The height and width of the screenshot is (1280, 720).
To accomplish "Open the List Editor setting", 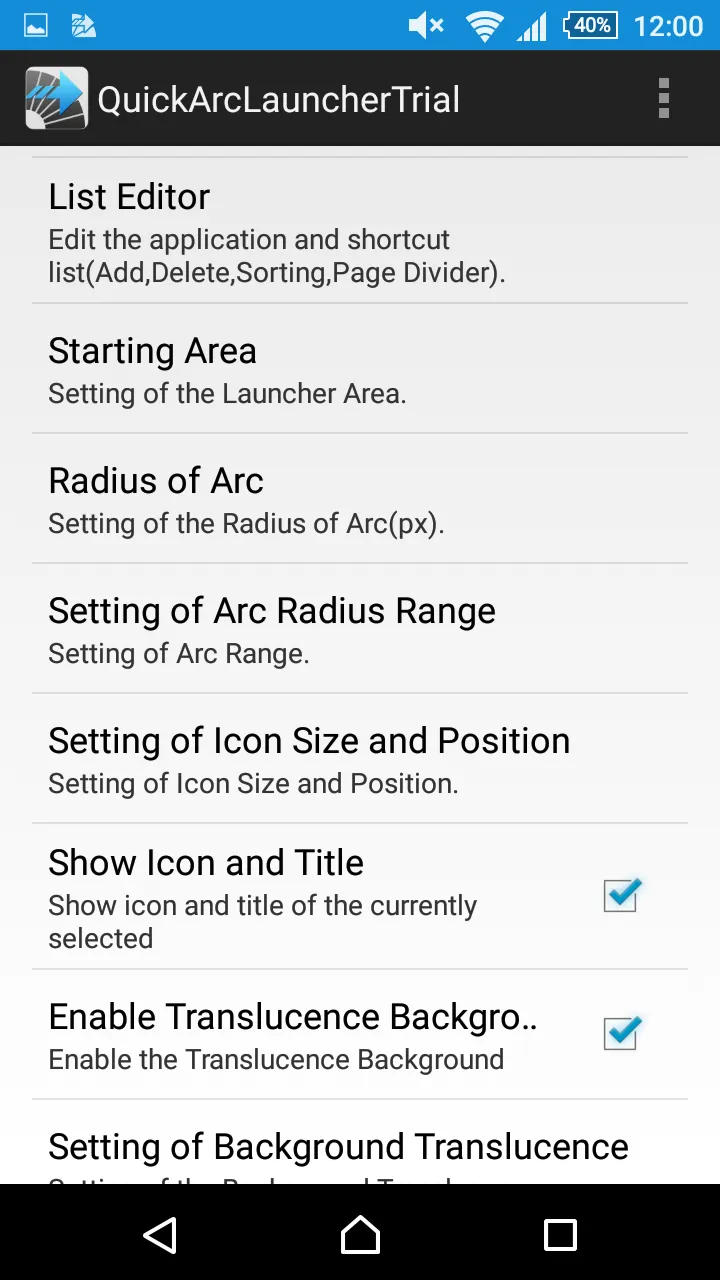I will click(x=360, y=231).
